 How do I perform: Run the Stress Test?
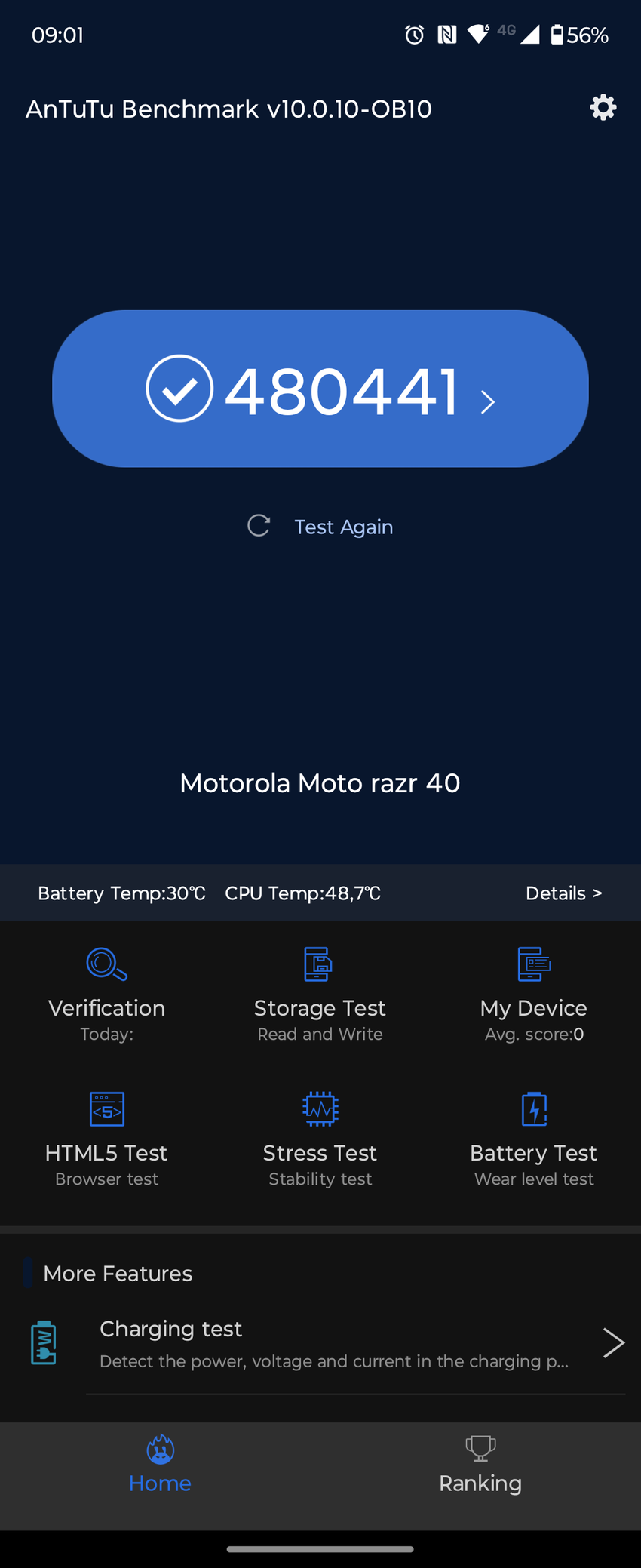(x=320, y=1139)
